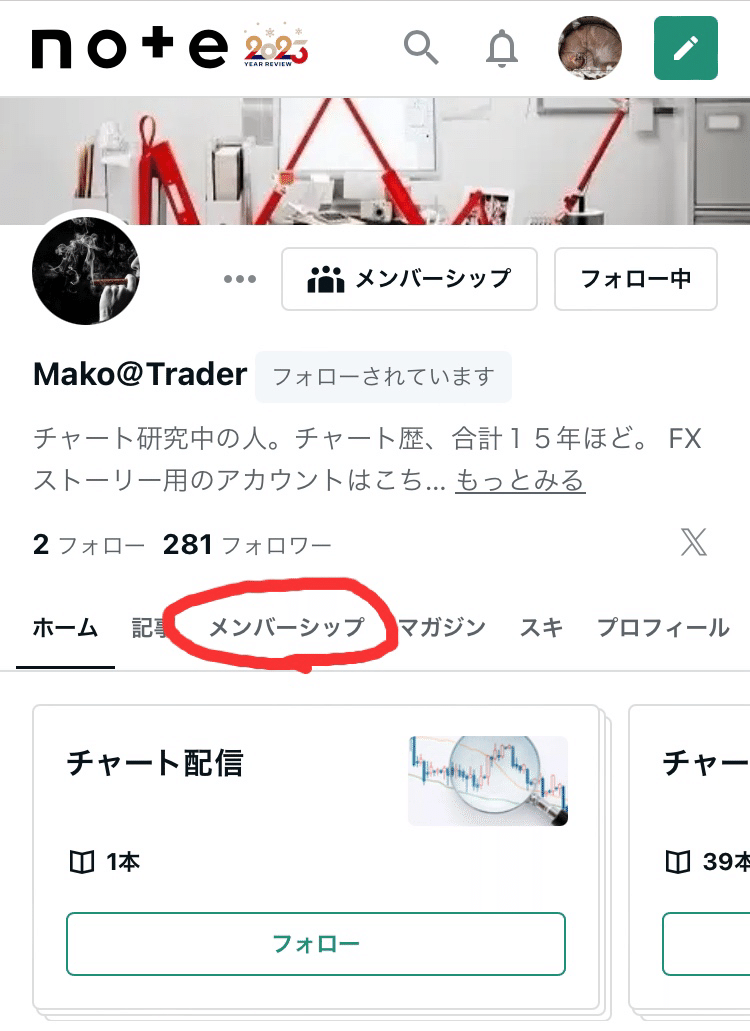Open the マガジン tab
This screenshot has height=1031, width=750.
(x=440, y=627)
